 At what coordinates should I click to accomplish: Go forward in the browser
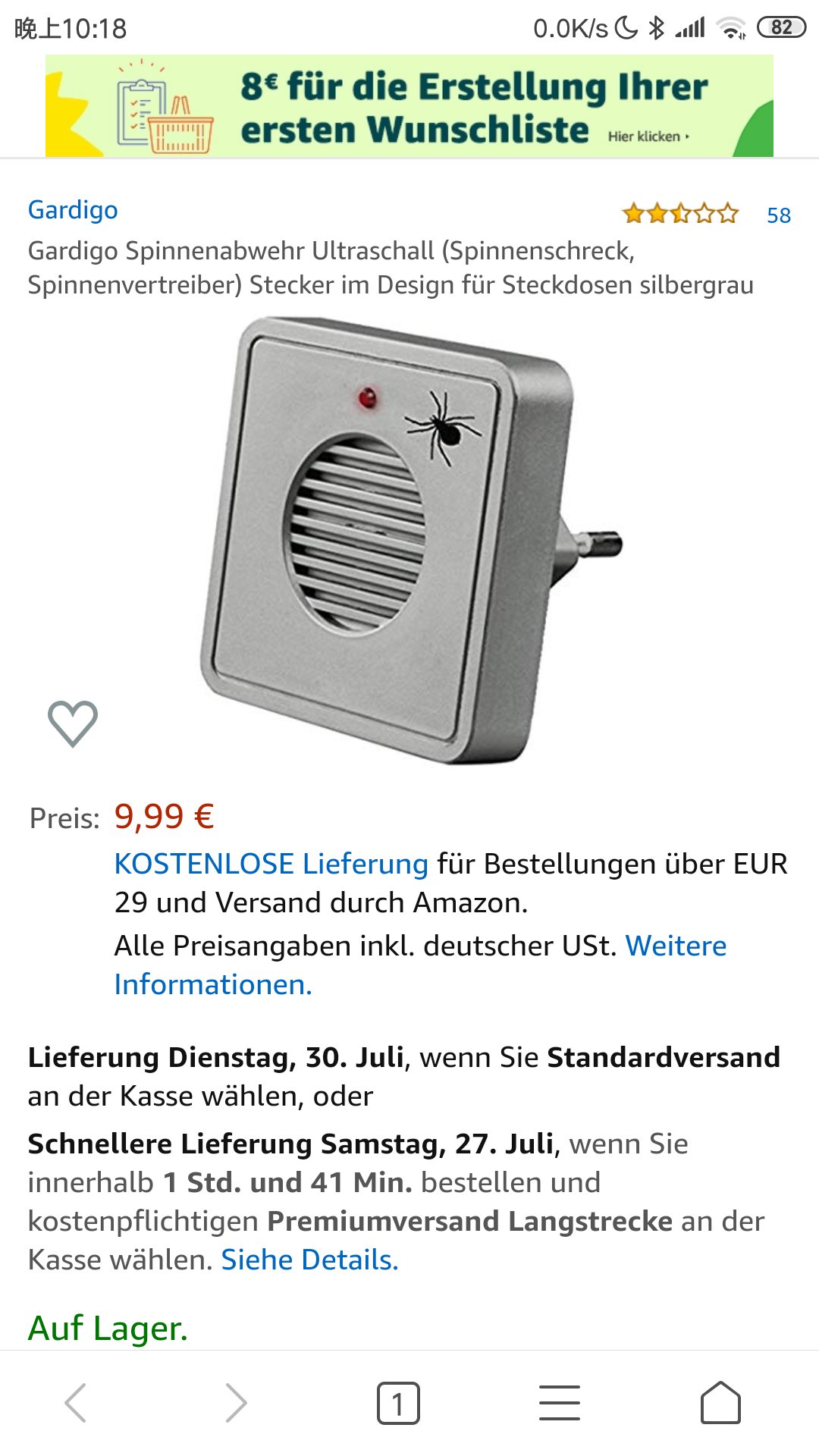(237, 1402)
